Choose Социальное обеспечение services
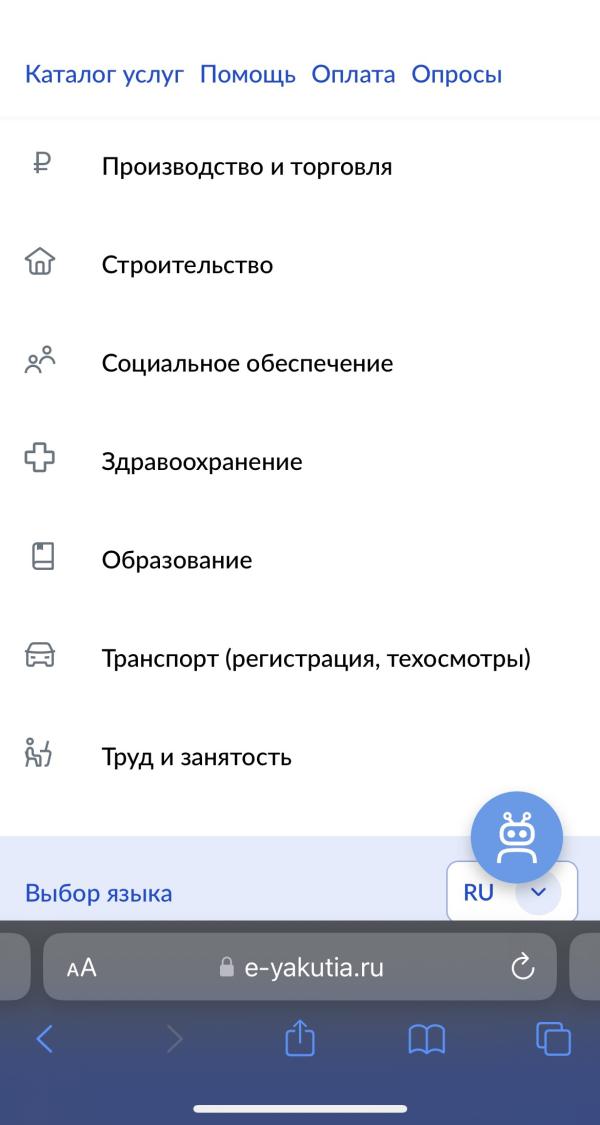The width and height of the screenshot is (600, 1125). 247,363
